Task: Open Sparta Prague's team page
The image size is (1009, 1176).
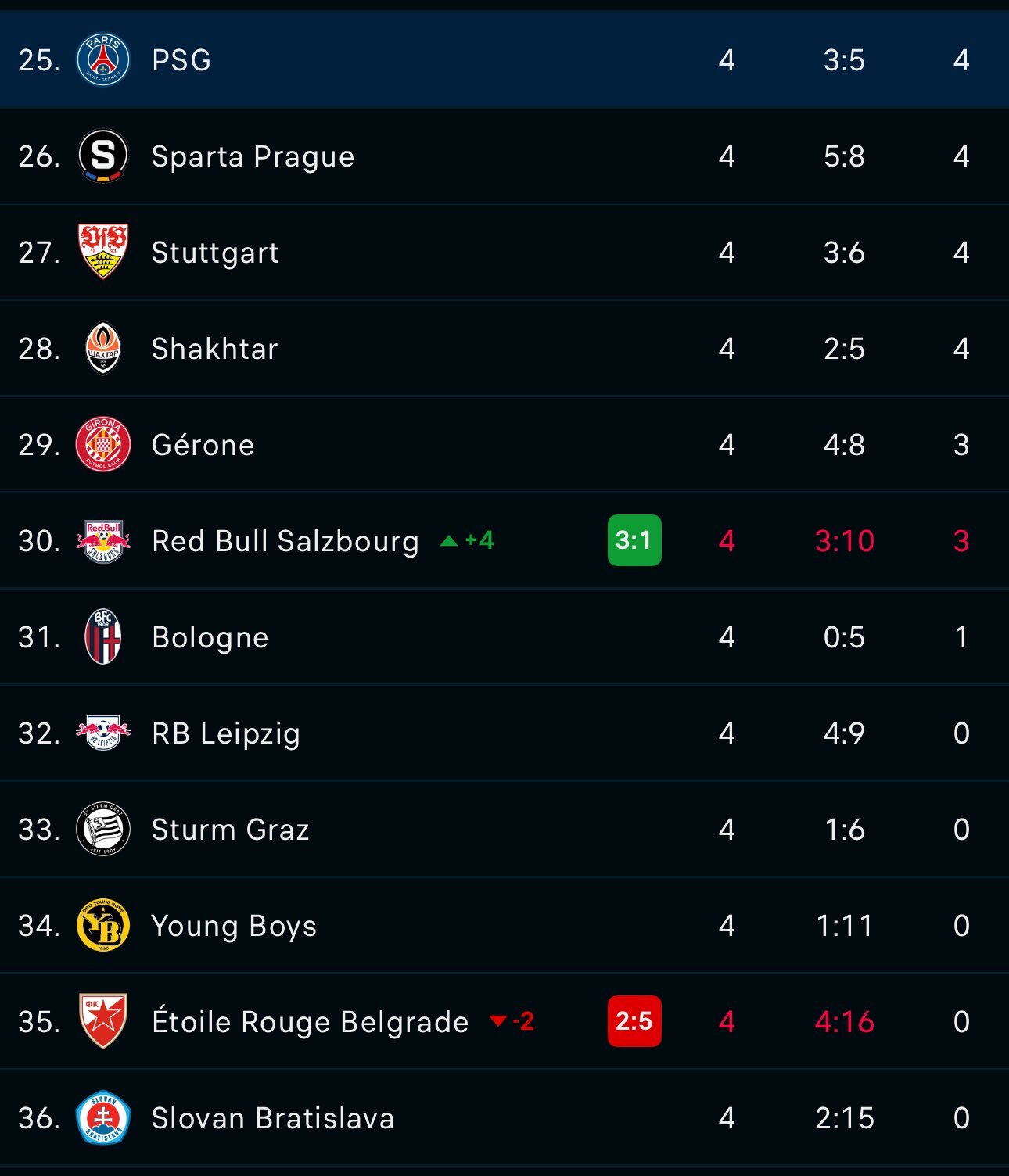Action: tap(253, 156)
